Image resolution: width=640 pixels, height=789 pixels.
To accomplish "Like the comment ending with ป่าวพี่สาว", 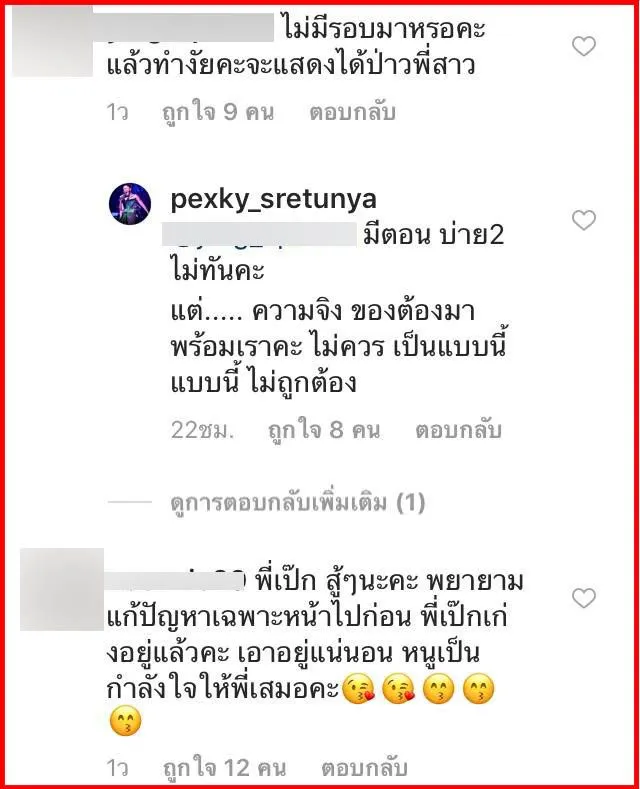I will (583, 46).
